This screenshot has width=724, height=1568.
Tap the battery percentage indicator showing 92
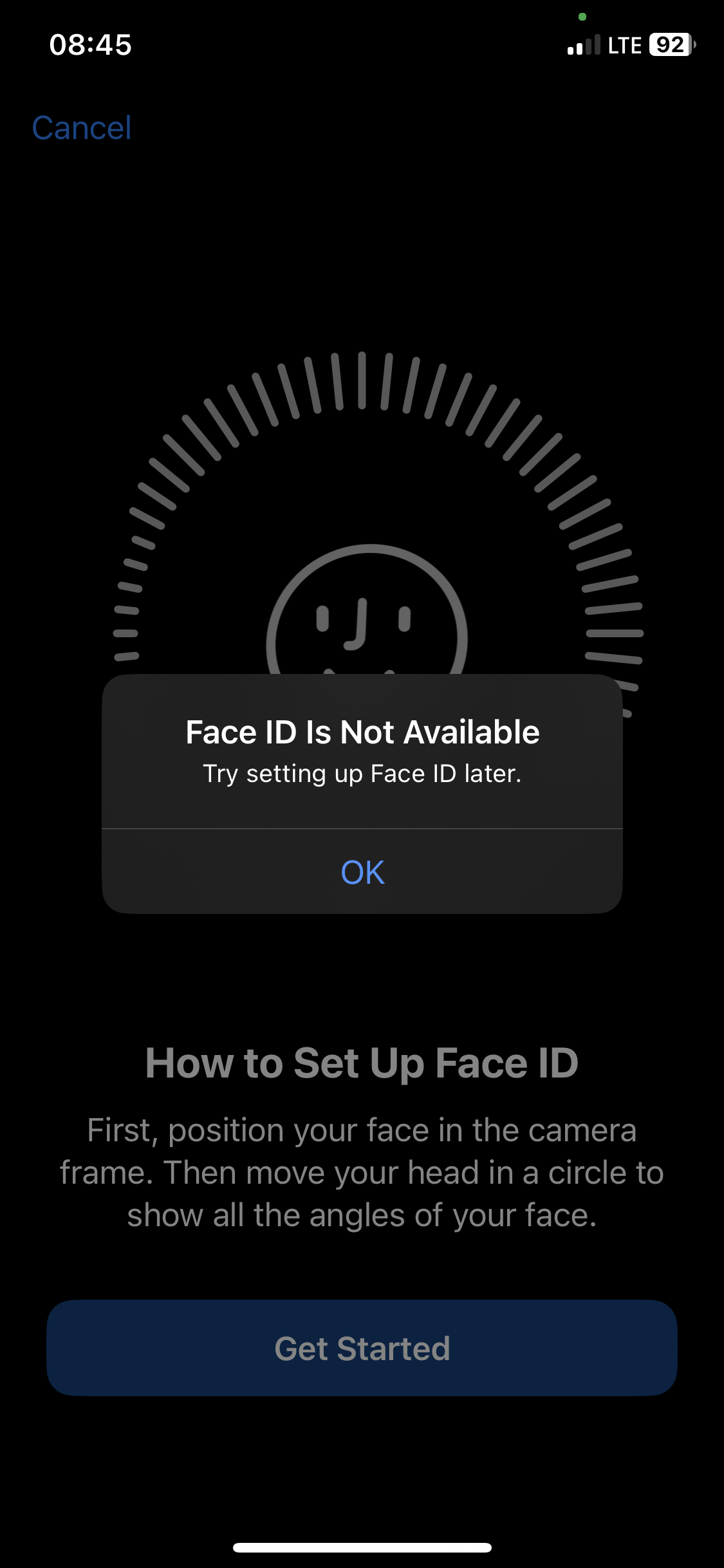pyautogui.click(x=669, y=45)
